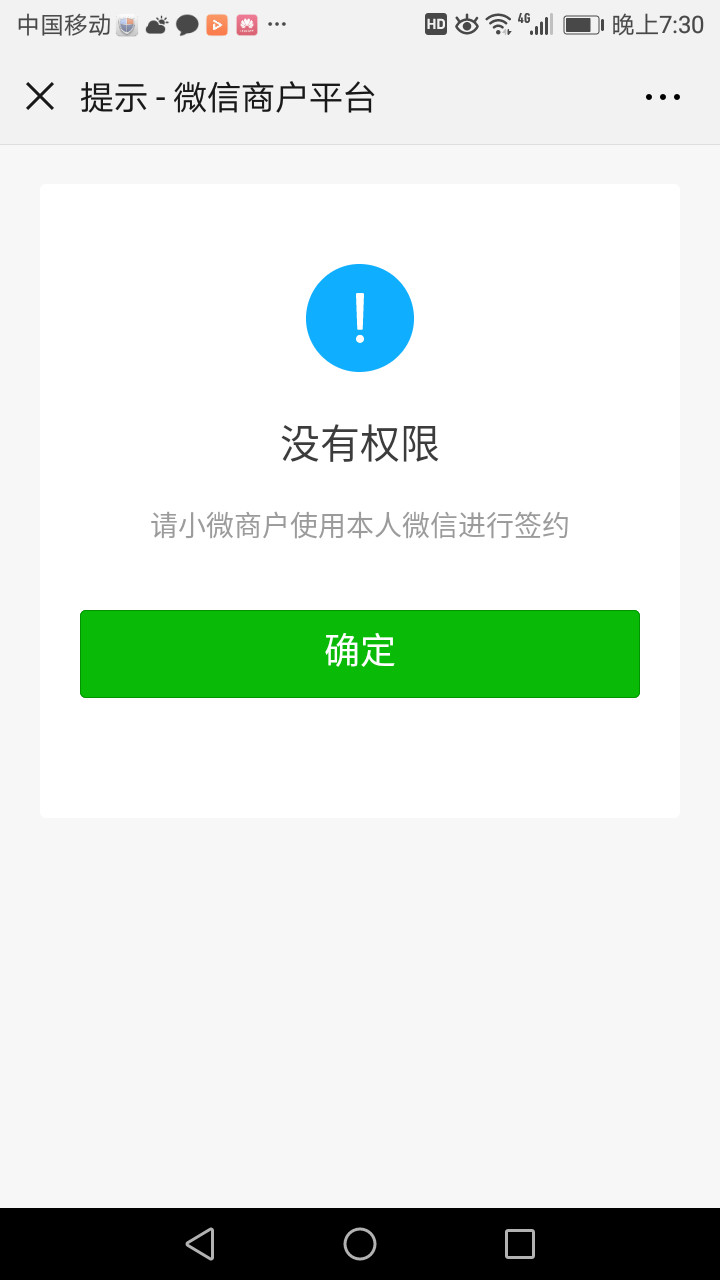Go to the home screen
Screen dimensions: 720x1280
pyautogui.click(x=360, y=1244)
